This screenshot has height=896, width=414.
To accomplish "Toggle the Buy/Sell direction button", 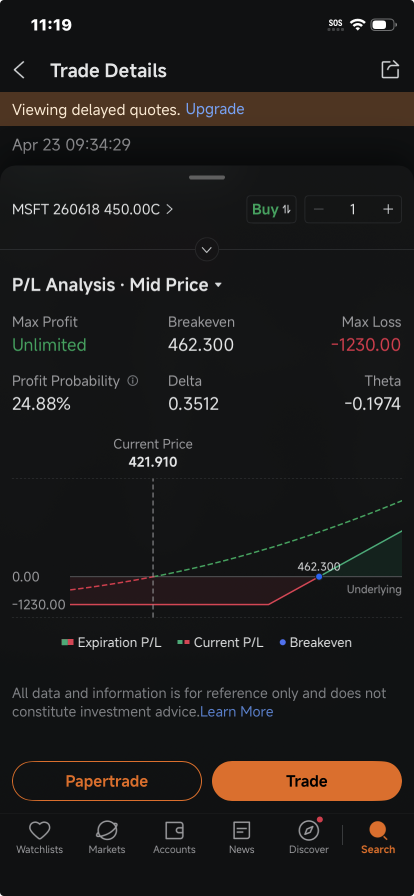I will tap(271, 210).
